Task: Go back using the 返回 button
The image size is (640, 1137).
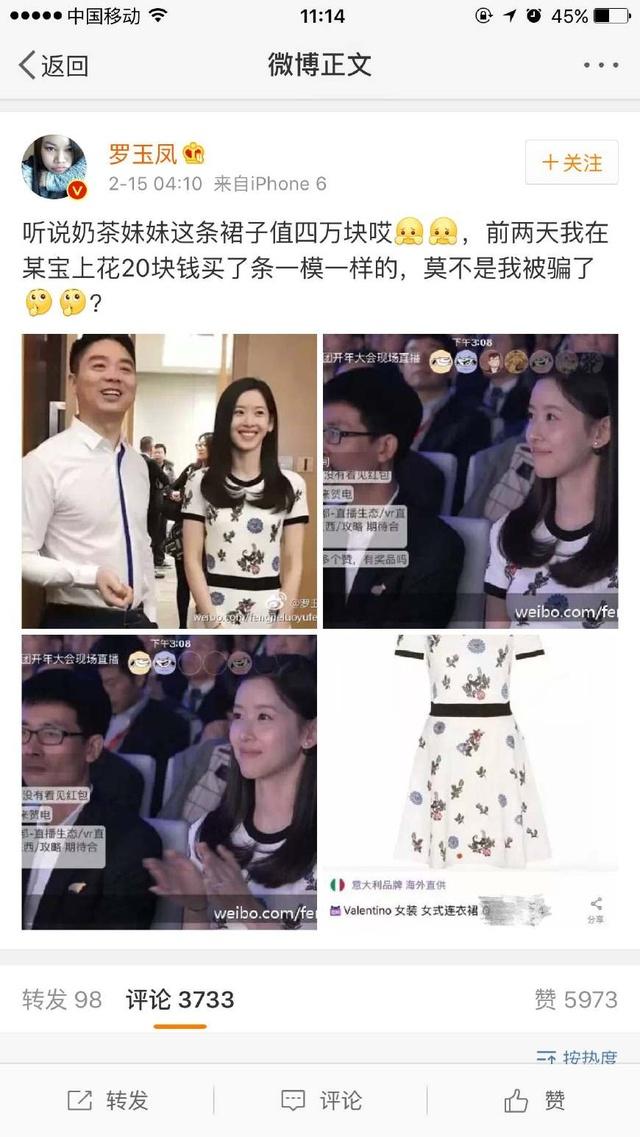Action: (54, 66)
